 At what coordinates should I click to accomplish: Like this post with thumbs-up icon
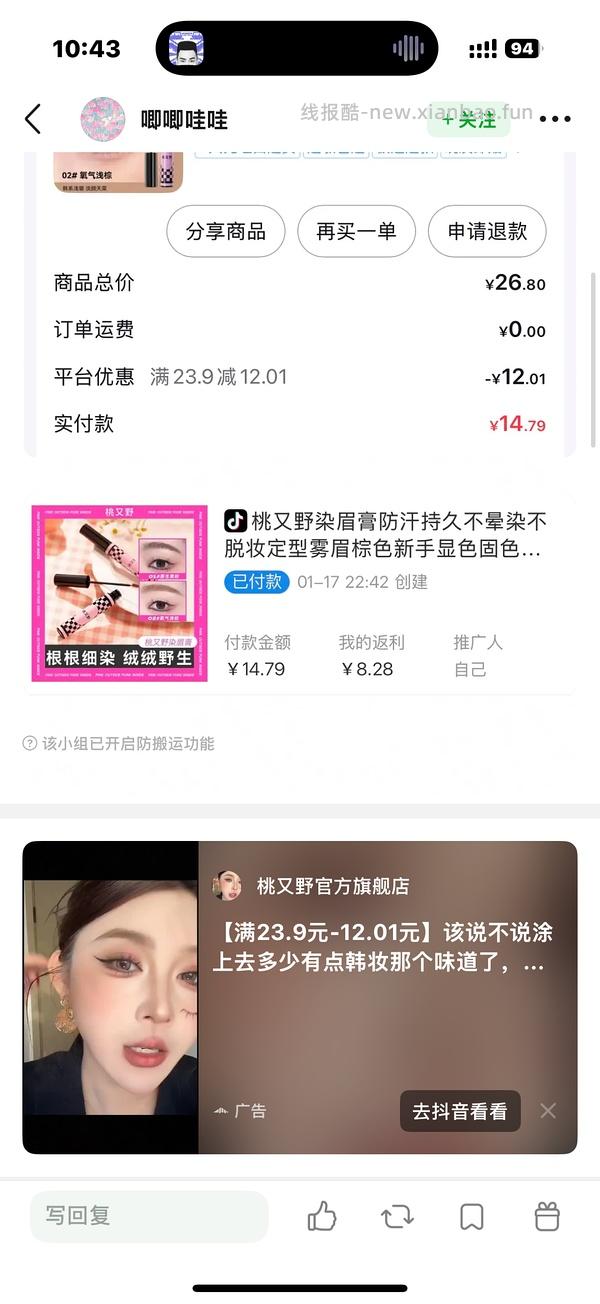pyautogui.click(x=322, y=1216)
